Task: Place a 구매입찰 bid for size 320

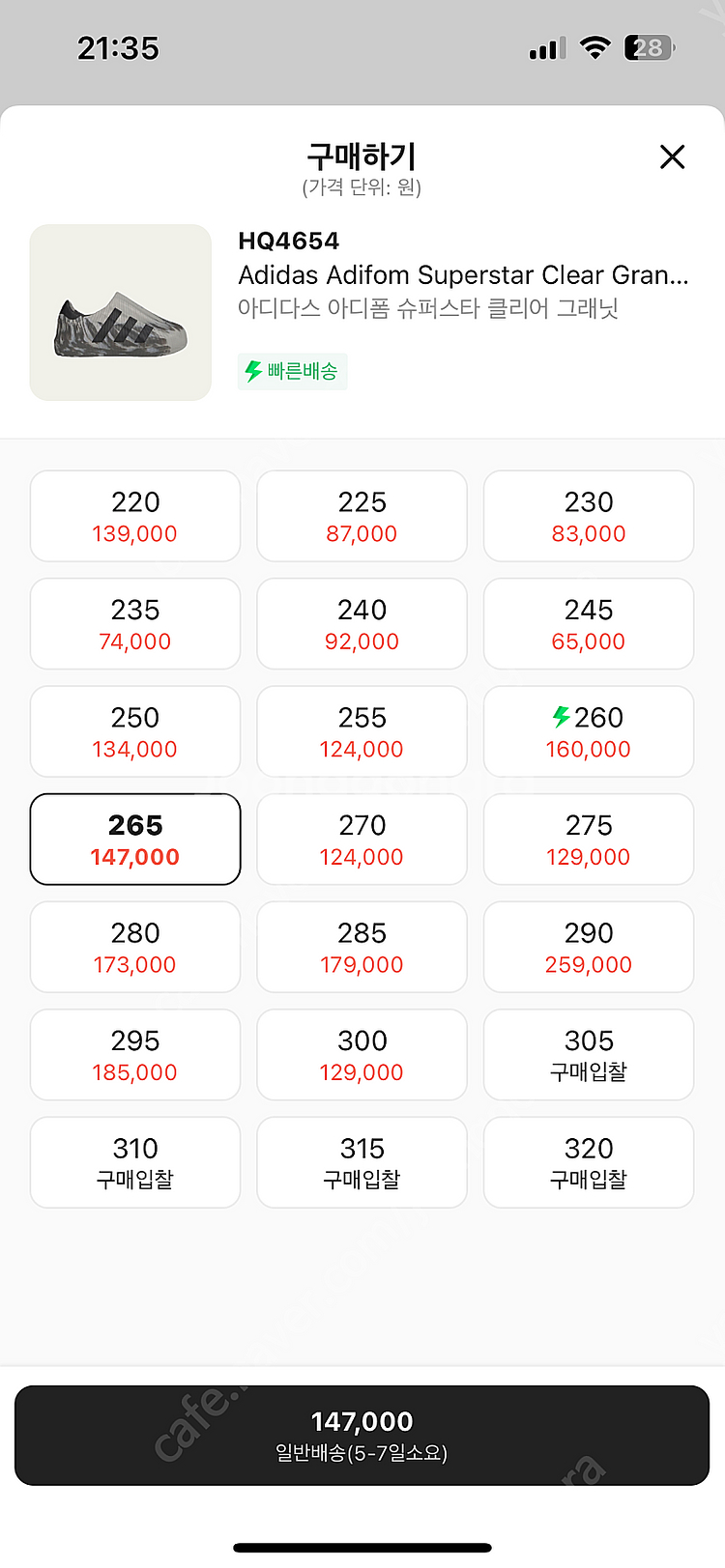Action: [x=588, y=1162]
